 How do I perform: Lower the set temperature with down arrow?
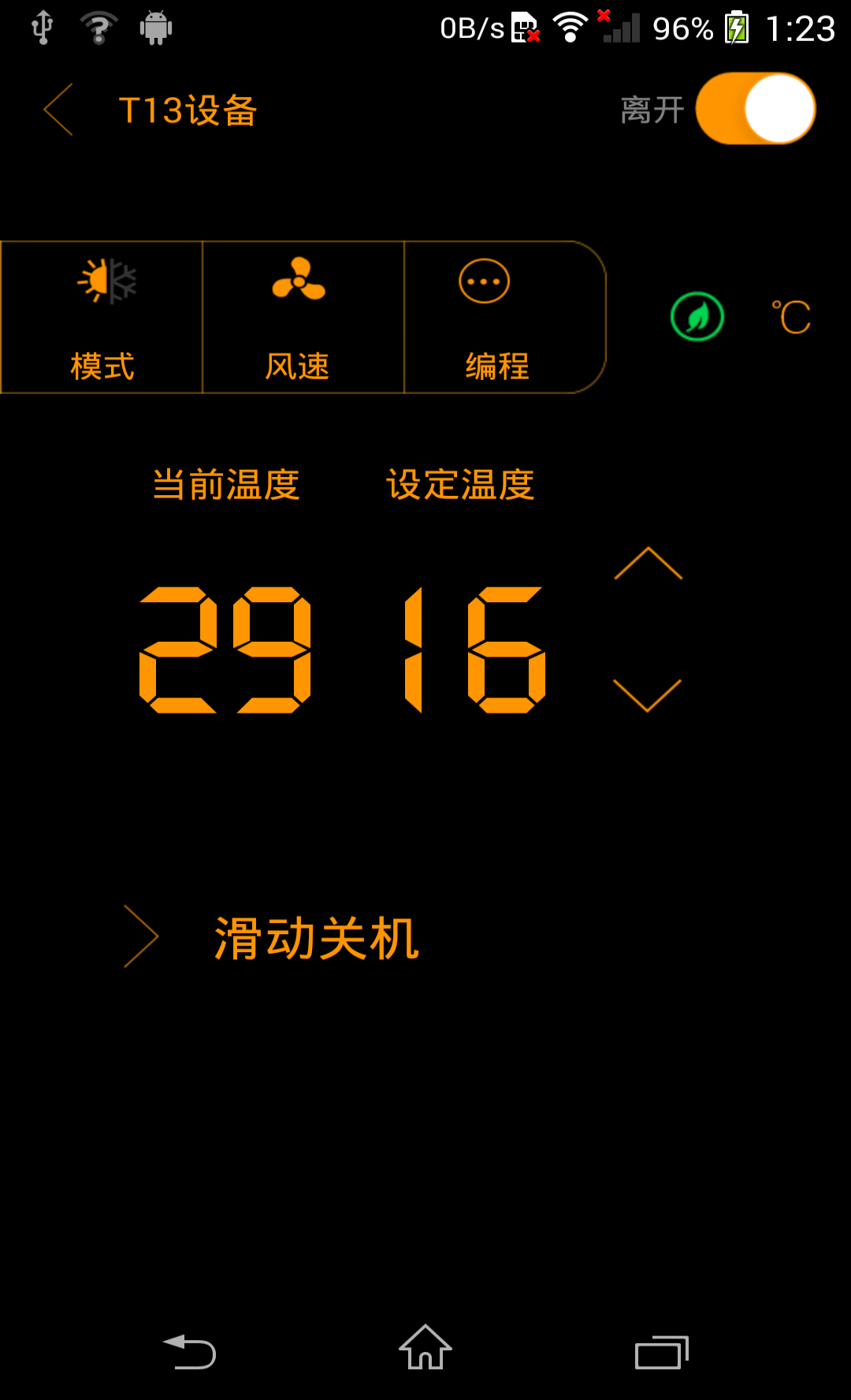[648, 695]
